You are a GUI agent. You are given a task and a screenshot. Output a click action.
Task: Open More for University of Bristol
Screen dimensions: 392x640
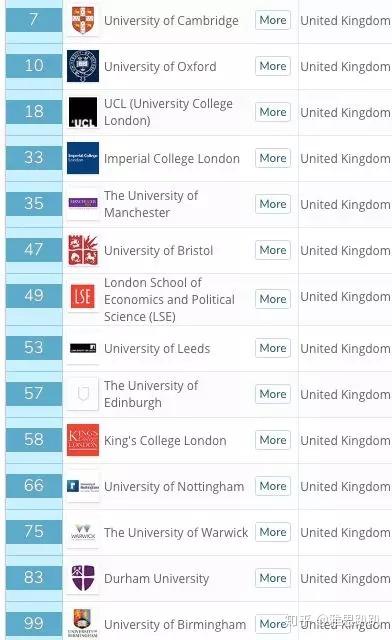(273, 250)
